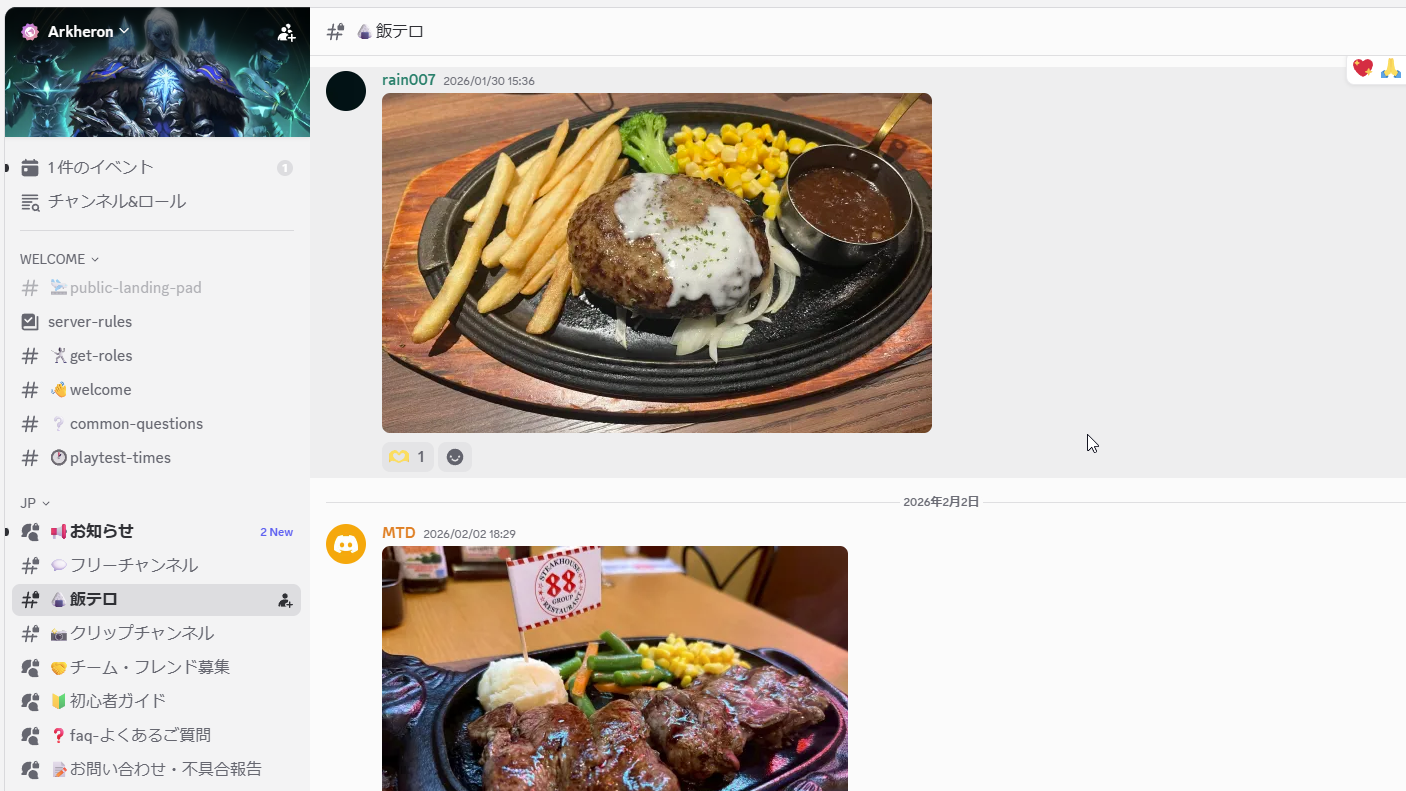Open MTD's steak photo
This screenshot has height=791, width=1406.
click(x=614, y=668)
